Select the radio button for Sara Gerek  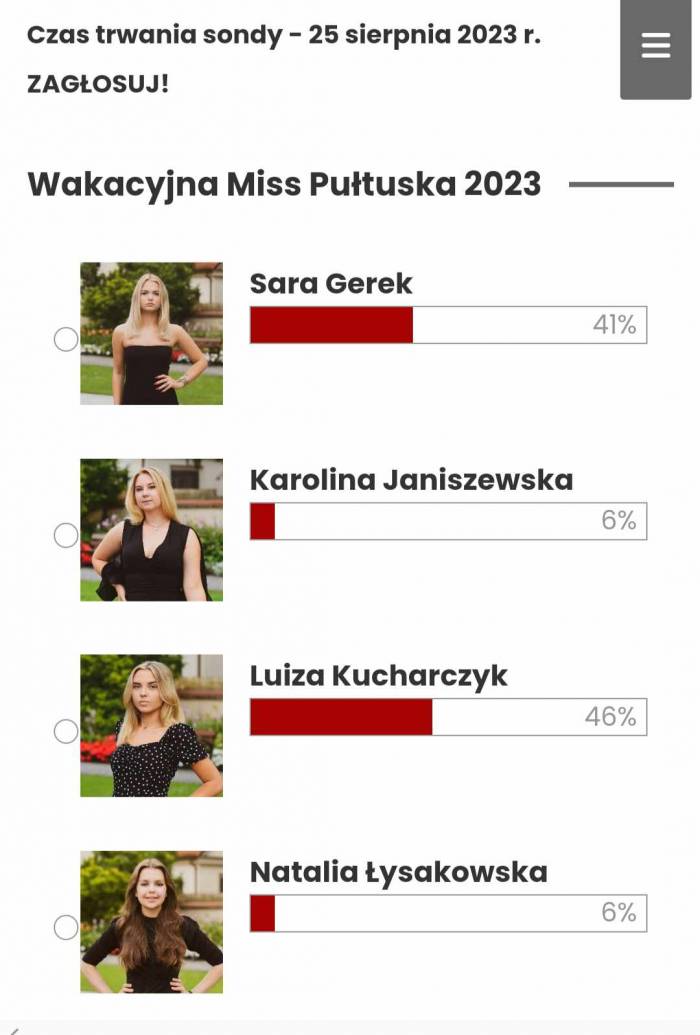pyautogui.click(x=66, y=339)
